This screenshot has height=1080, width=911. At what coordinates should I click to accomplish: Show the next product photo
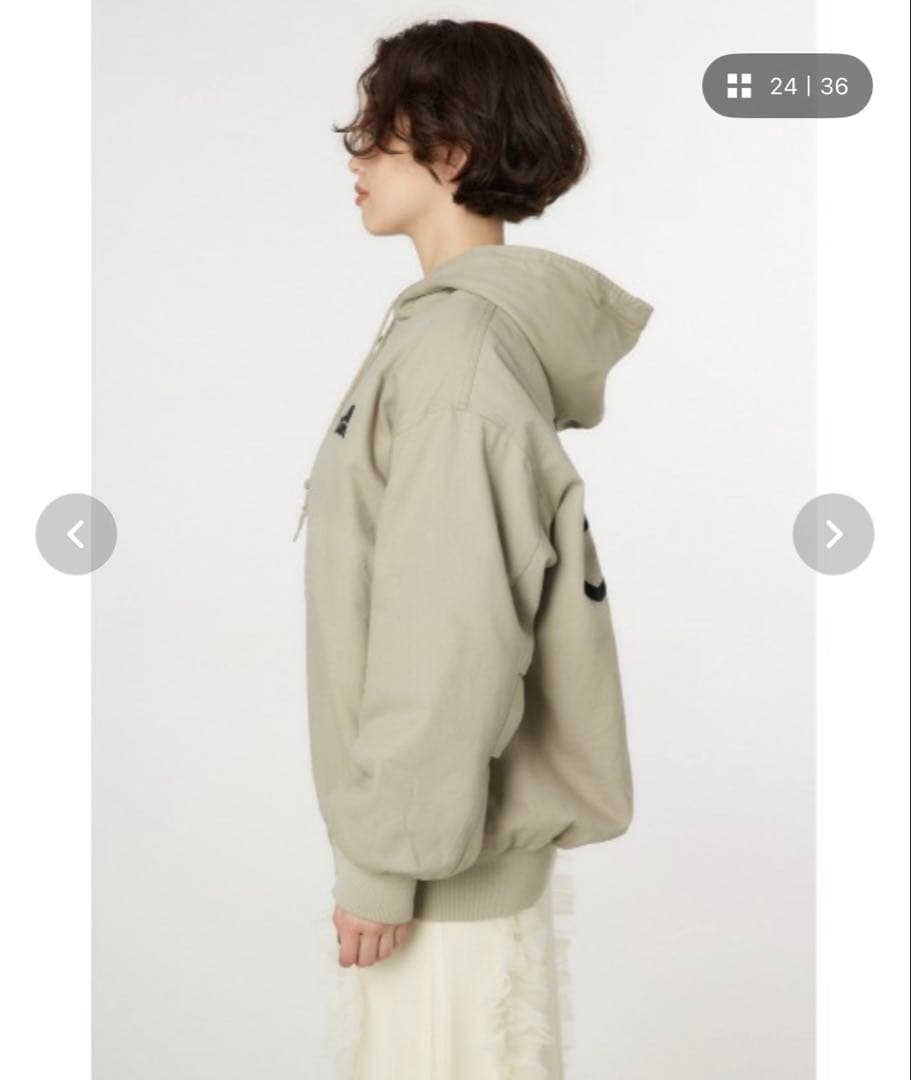point(833,534)
